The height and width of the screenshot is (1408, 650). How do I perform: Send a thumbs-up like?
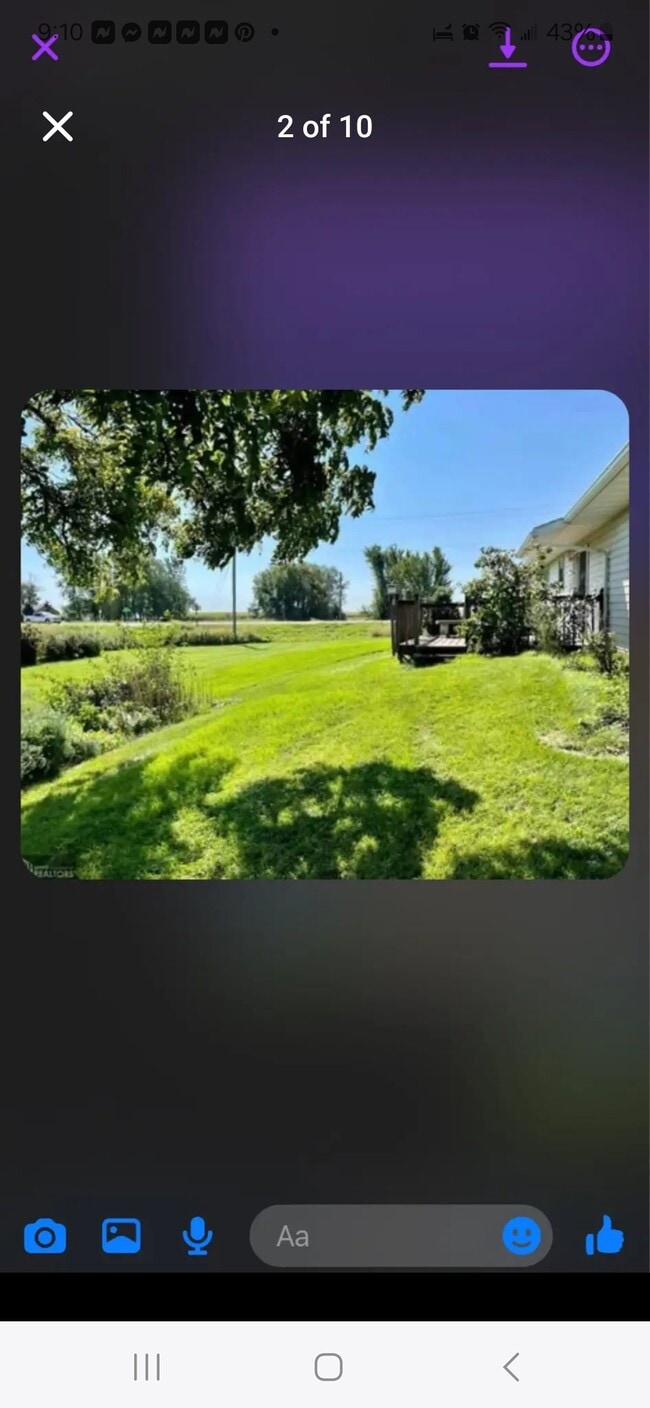point(604,1237)
